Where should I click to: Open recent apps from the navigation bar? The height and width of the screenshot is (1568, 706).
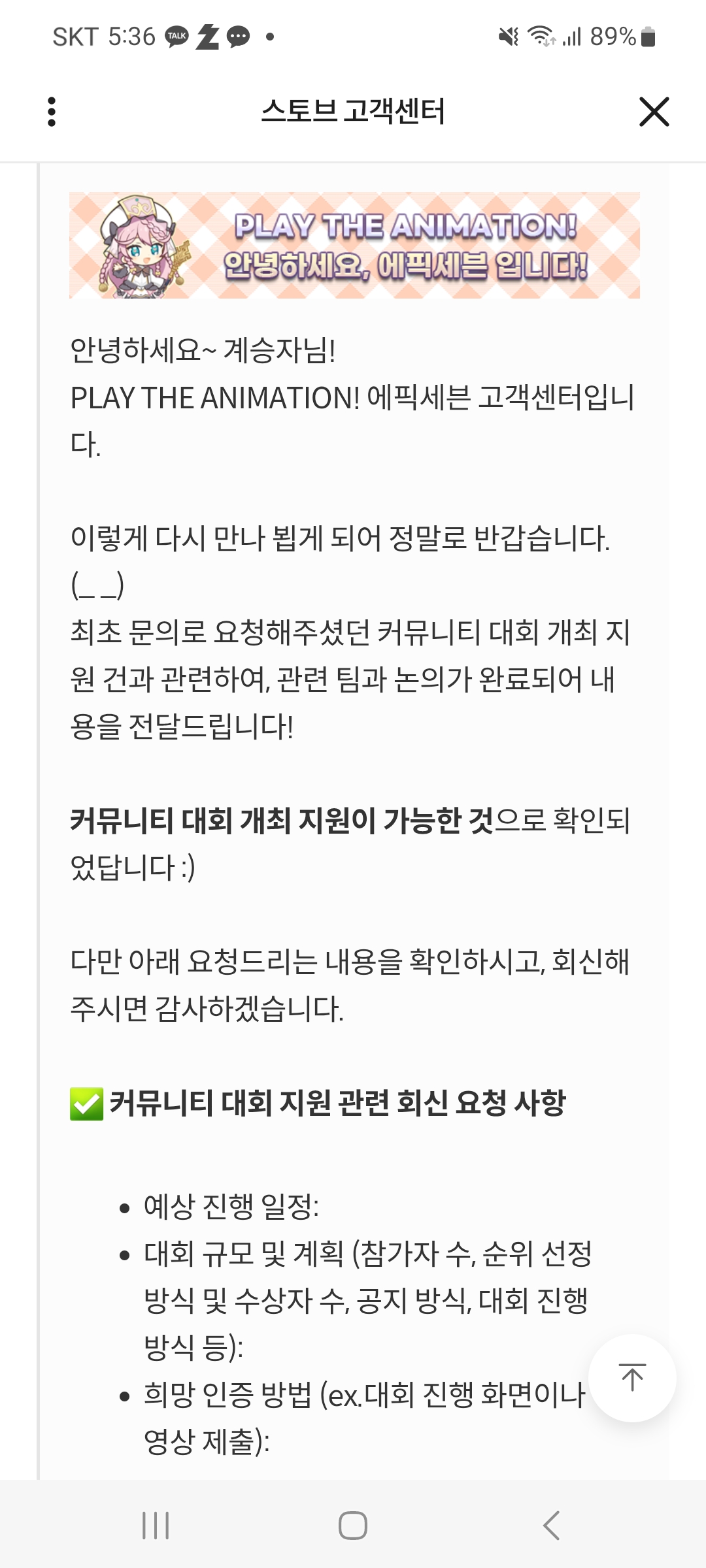[x=156, y=1526]
